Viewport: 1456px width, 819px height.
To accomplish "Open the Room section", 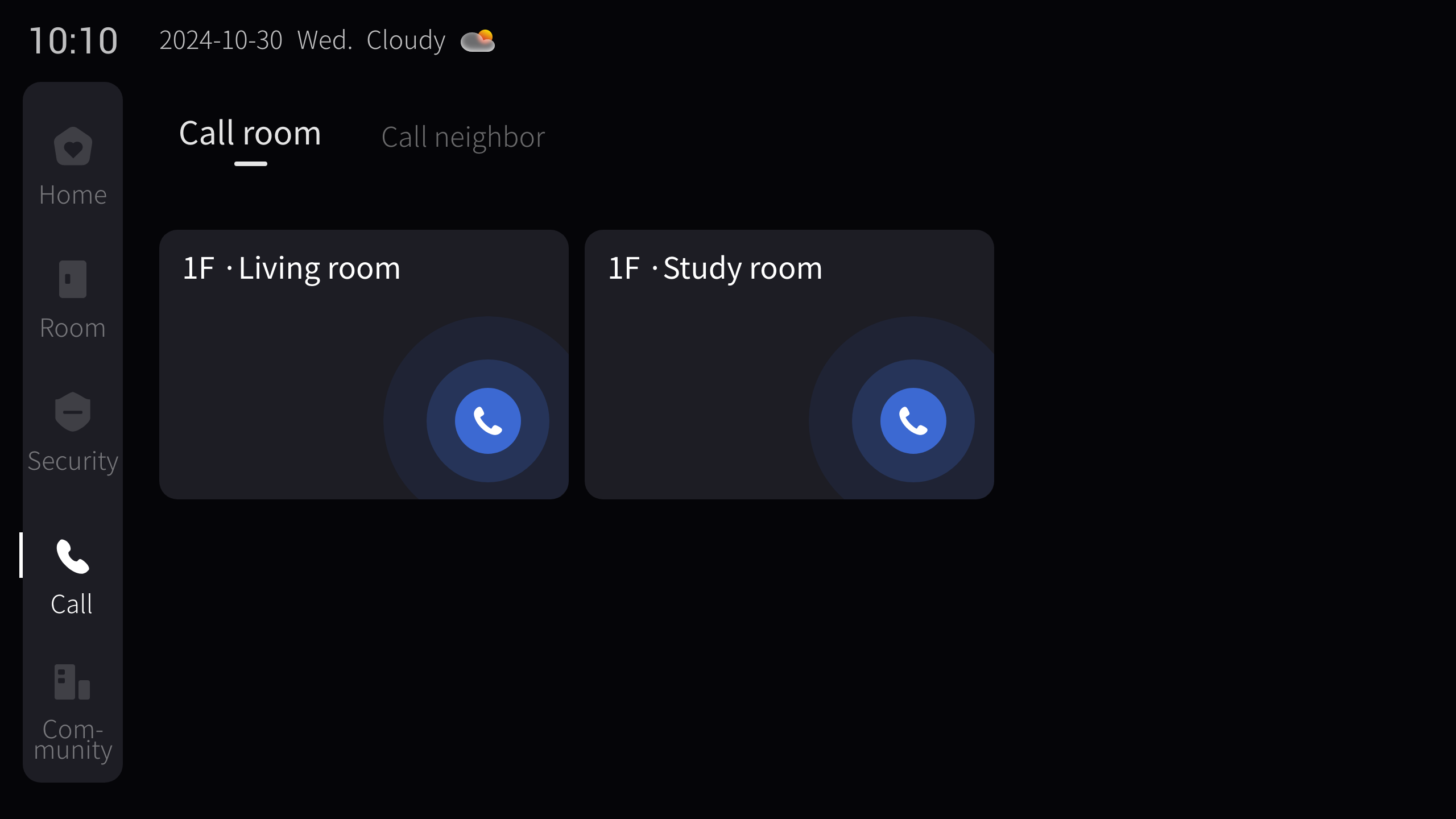I will 73,300.
